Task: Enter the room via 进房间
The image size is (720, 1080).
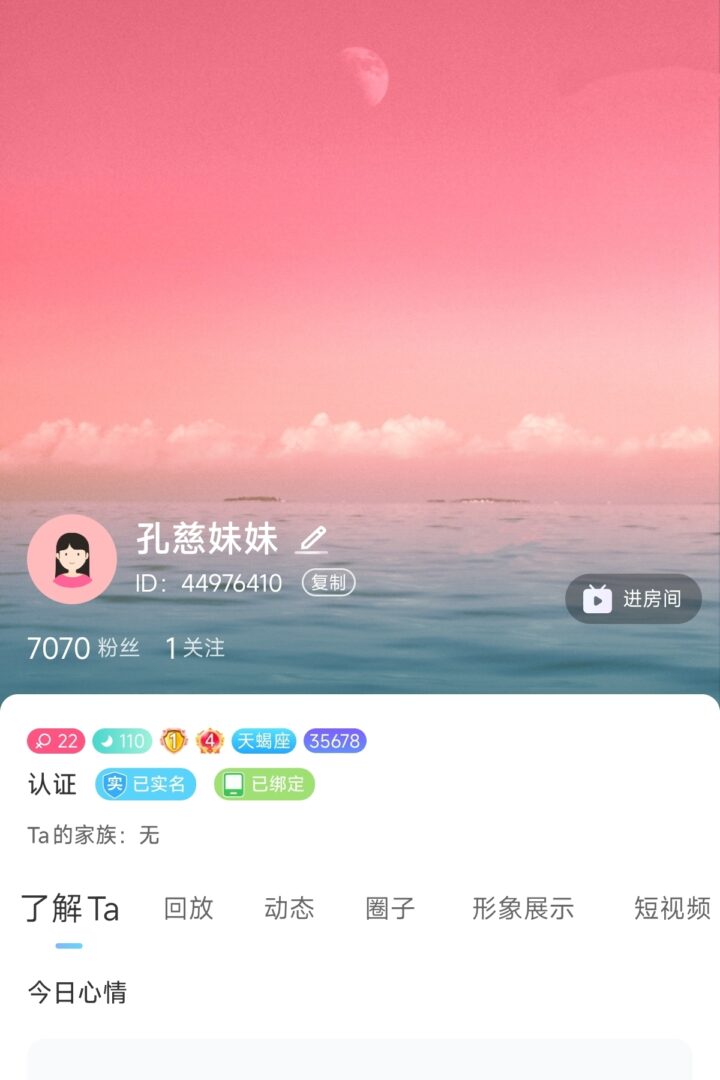Action: pyautogui.click(x=634, y=599)
